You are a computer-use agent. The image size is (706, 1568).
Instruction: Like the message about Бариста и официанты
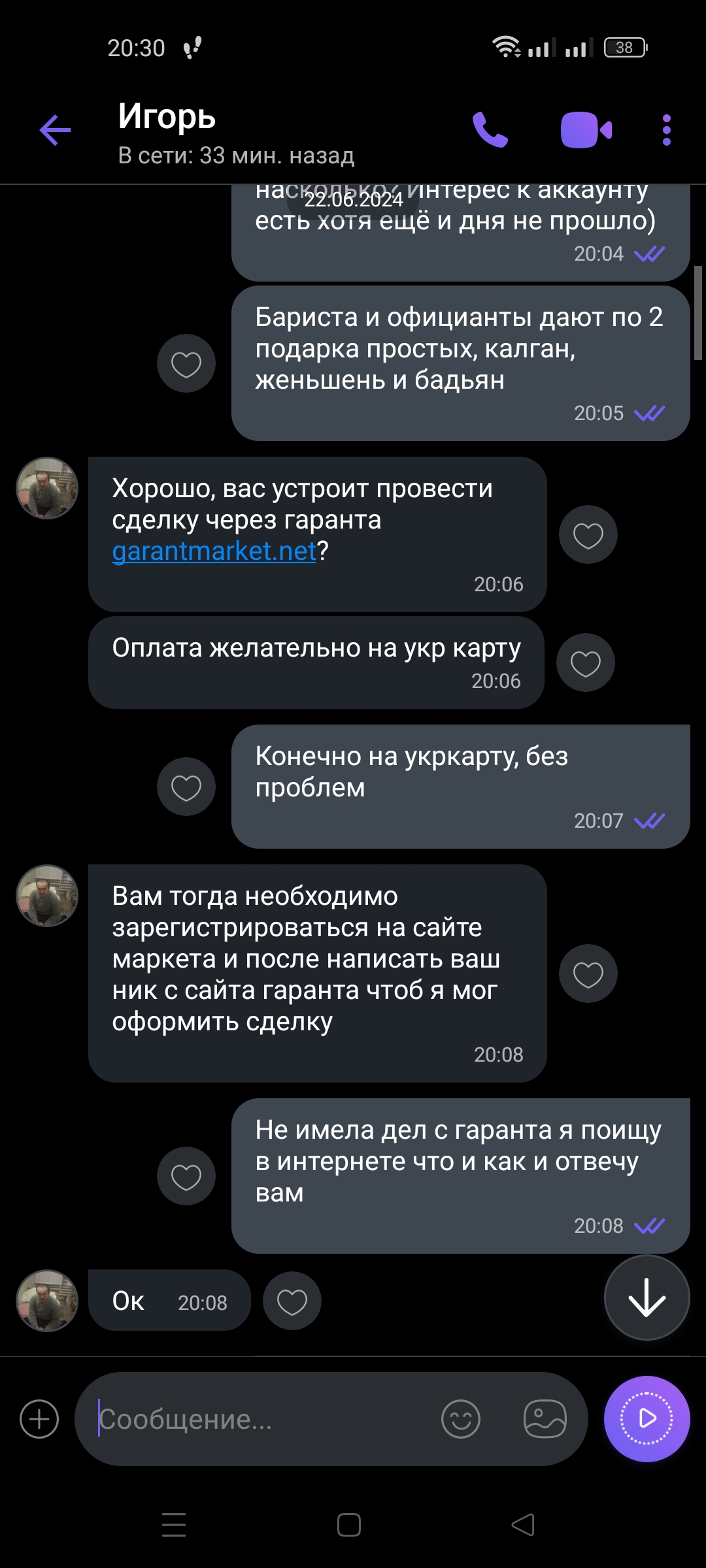(186, 363)
